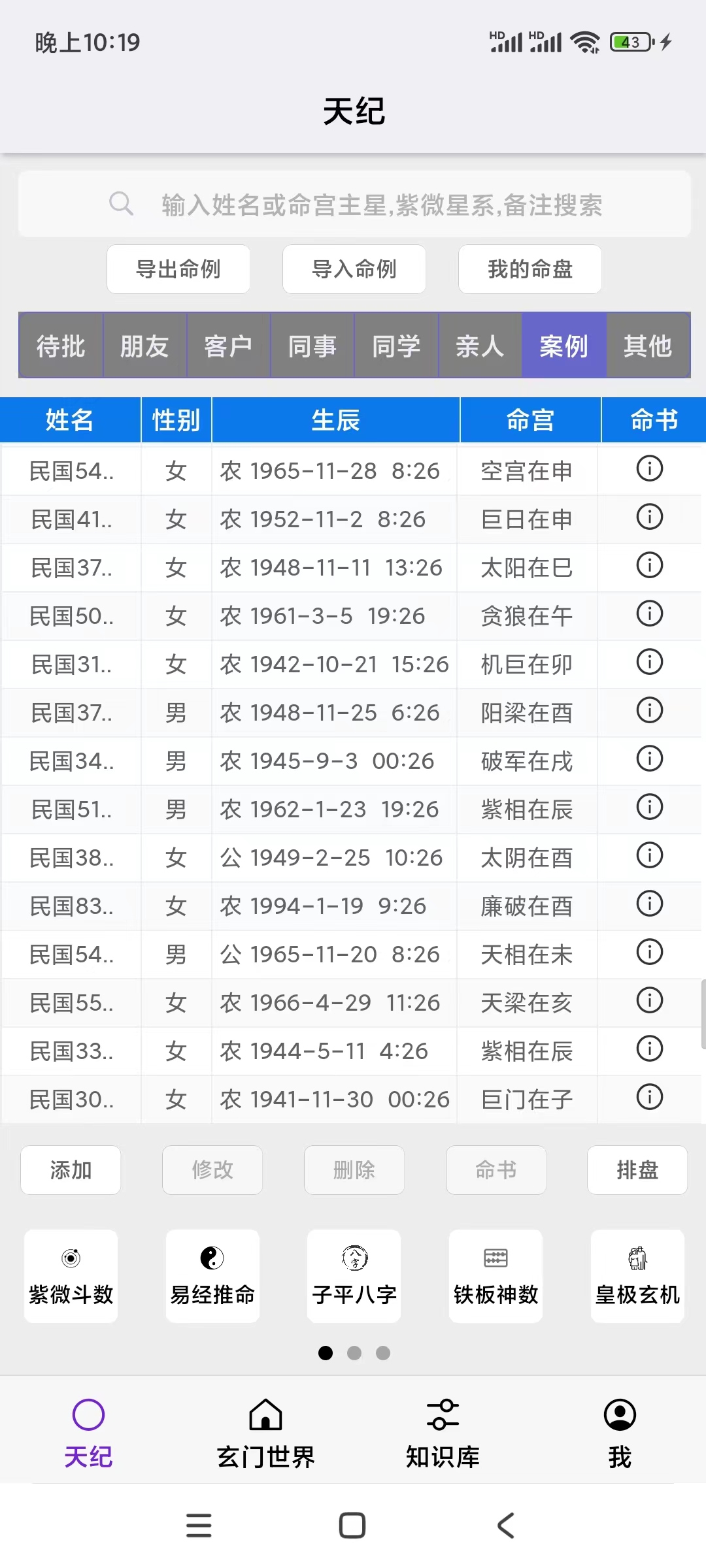Image resolution: width=706 pixels, height=1568 pixels.
Task: Open 紫微斗数 tool
Action: [71, 1276]
